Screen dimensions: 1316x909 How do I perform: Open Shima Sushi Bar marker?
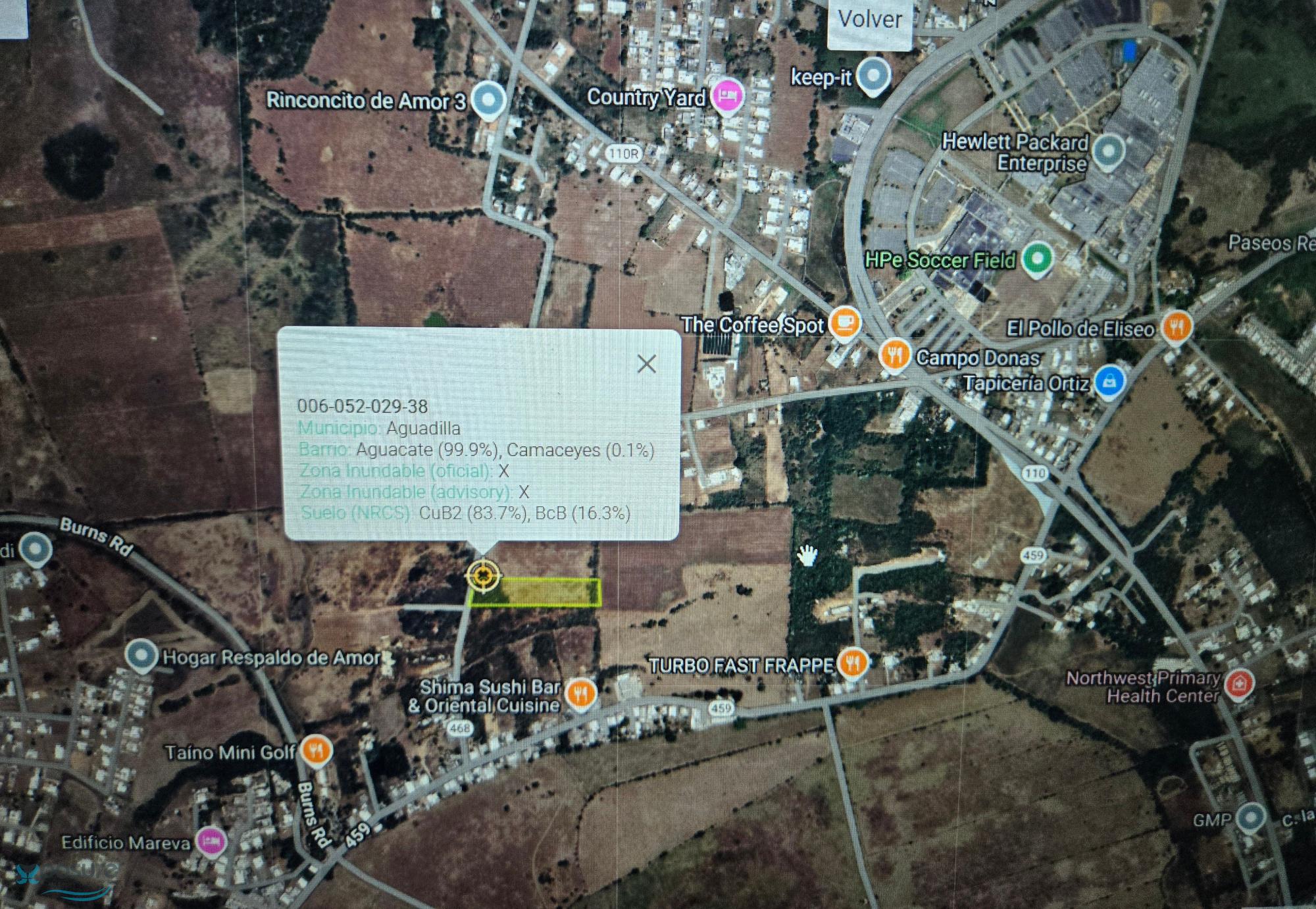(x=580, y=694)
